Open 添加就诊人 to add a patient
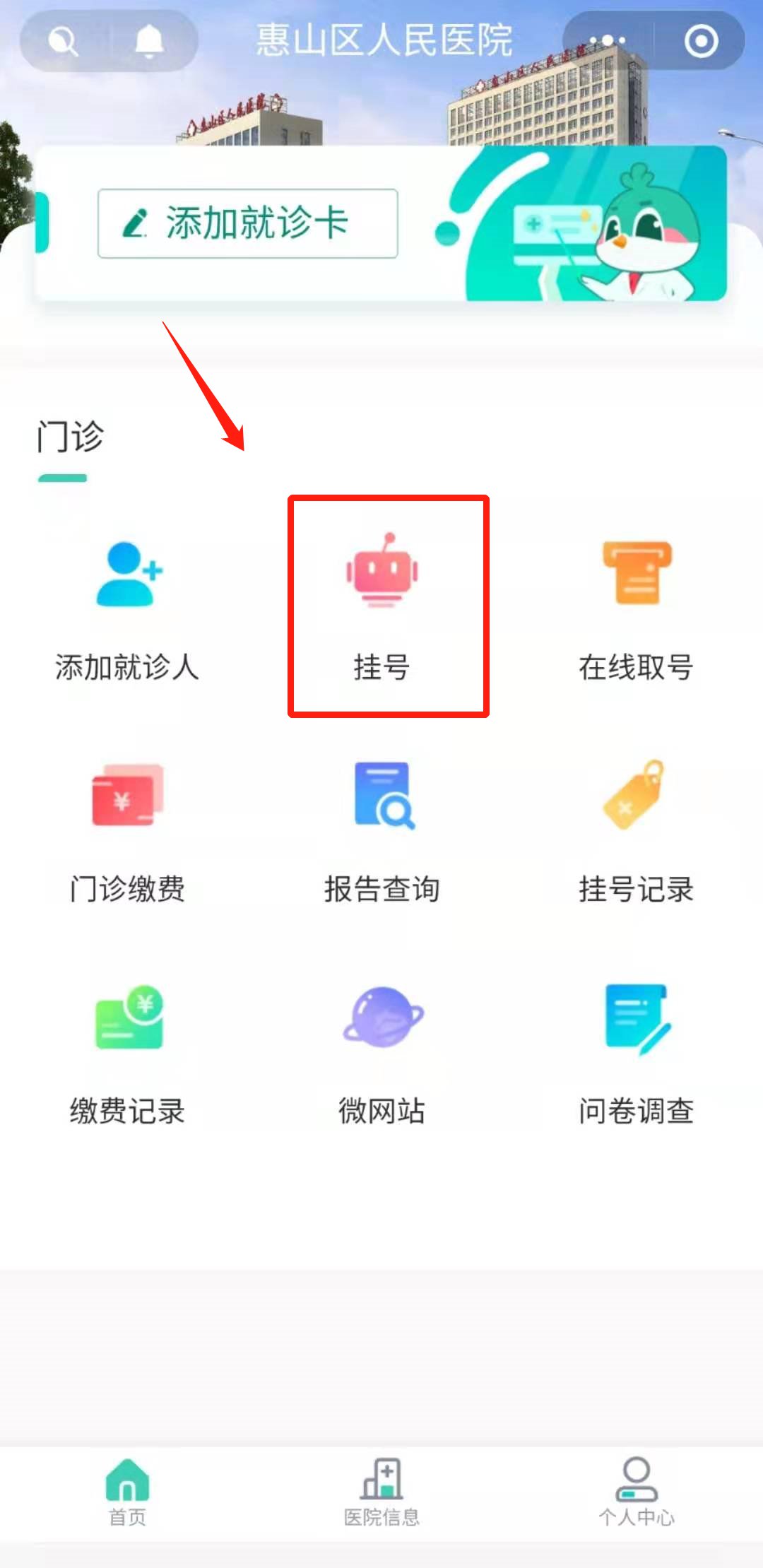Viewport: 763px width, 1568px height. 128,608
